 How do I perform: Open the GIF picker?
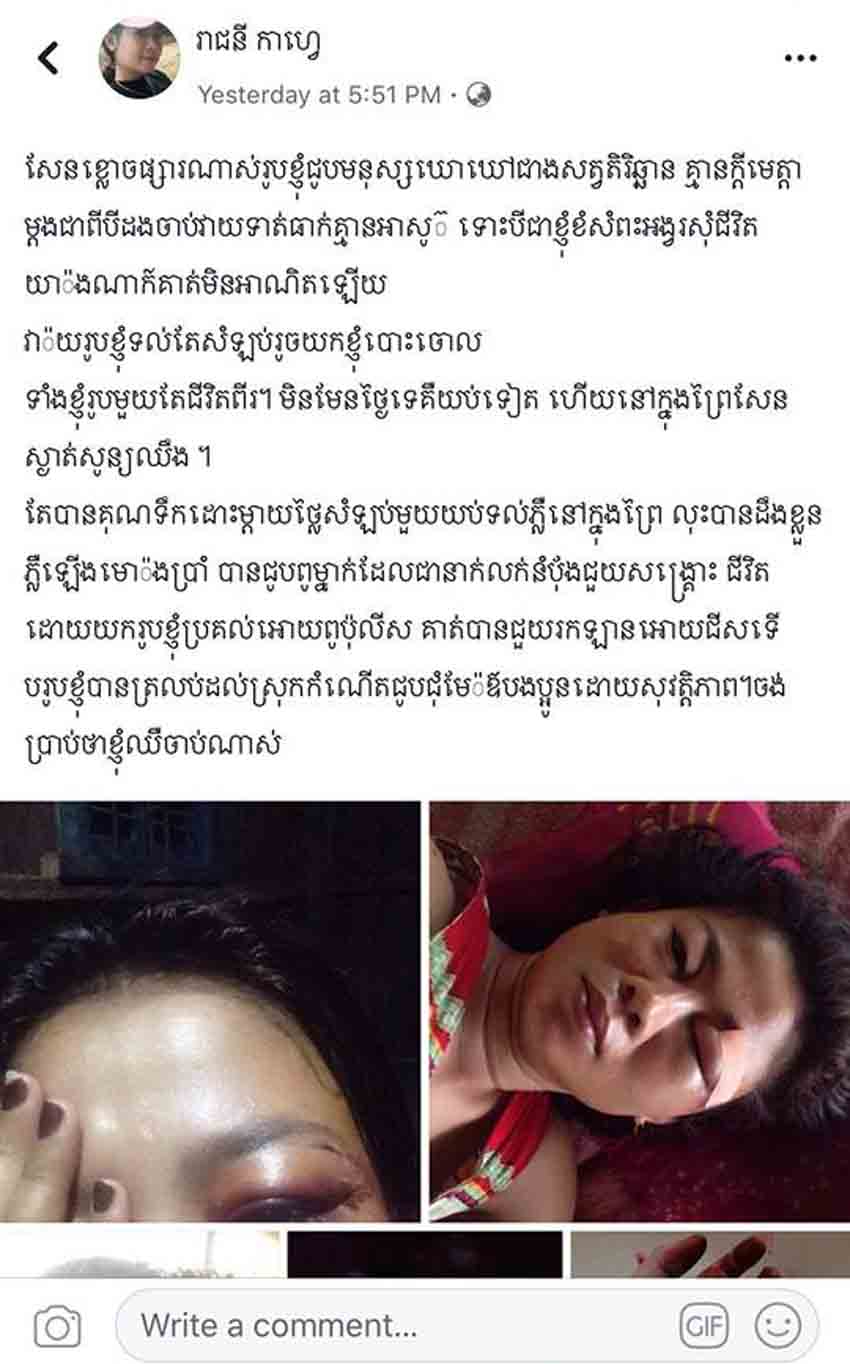tap(703, 1326)
